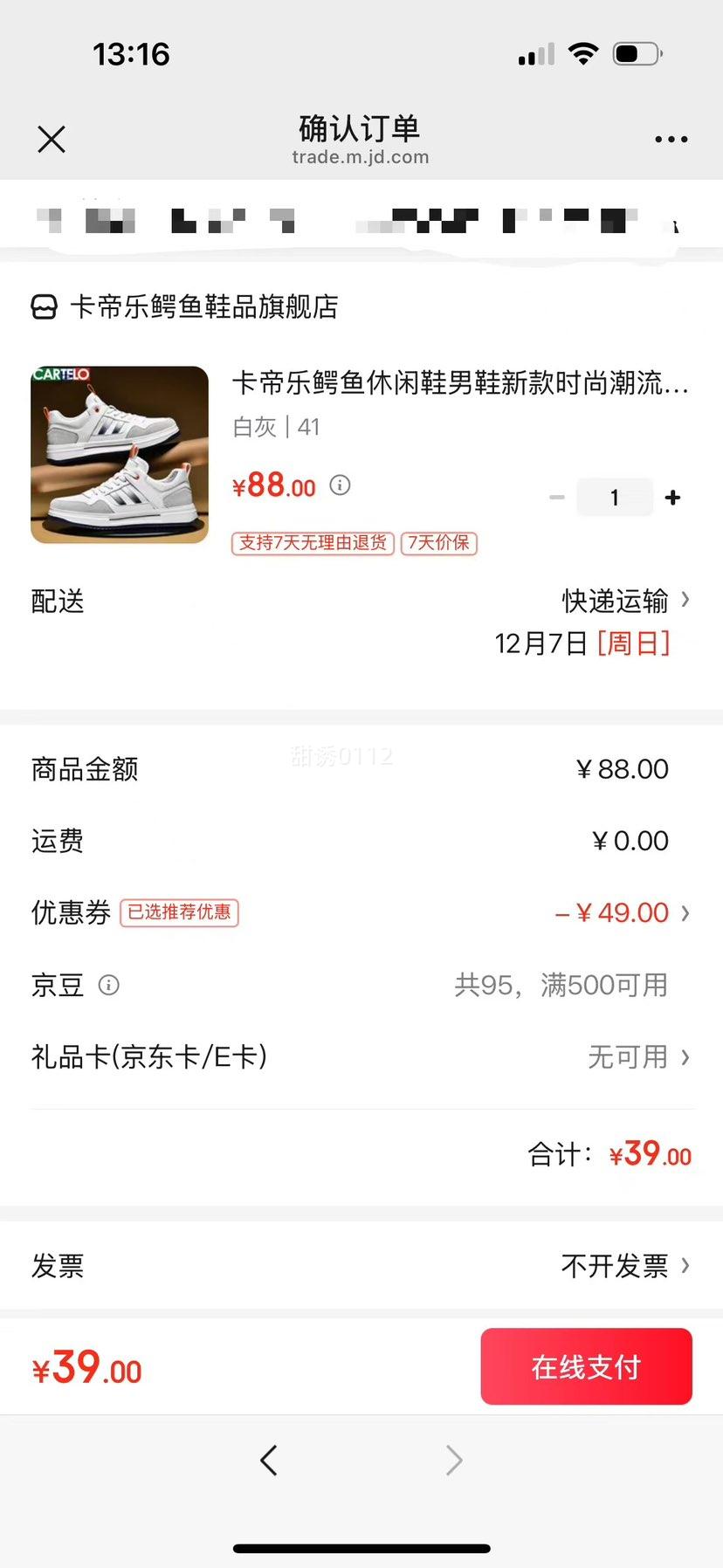The image size is (723, 1568).
Task: Close the order confirmation page
Action: pyautogui.click(x=52, y=139)
